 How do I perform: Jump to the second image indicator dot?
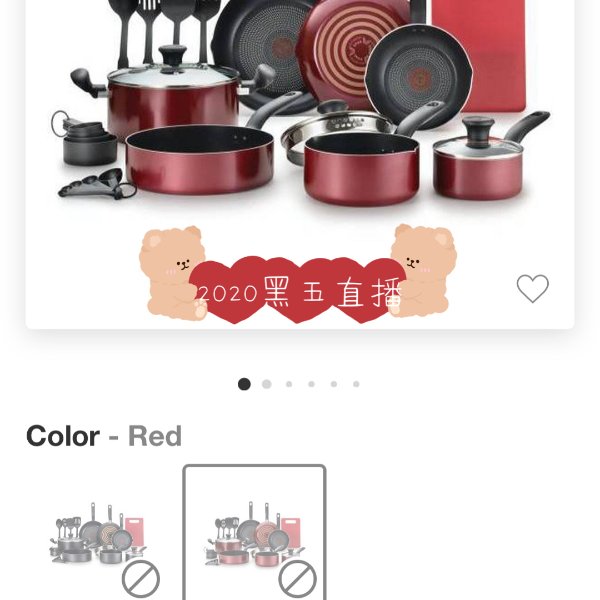pyautogui.click(x=267, y=384)
